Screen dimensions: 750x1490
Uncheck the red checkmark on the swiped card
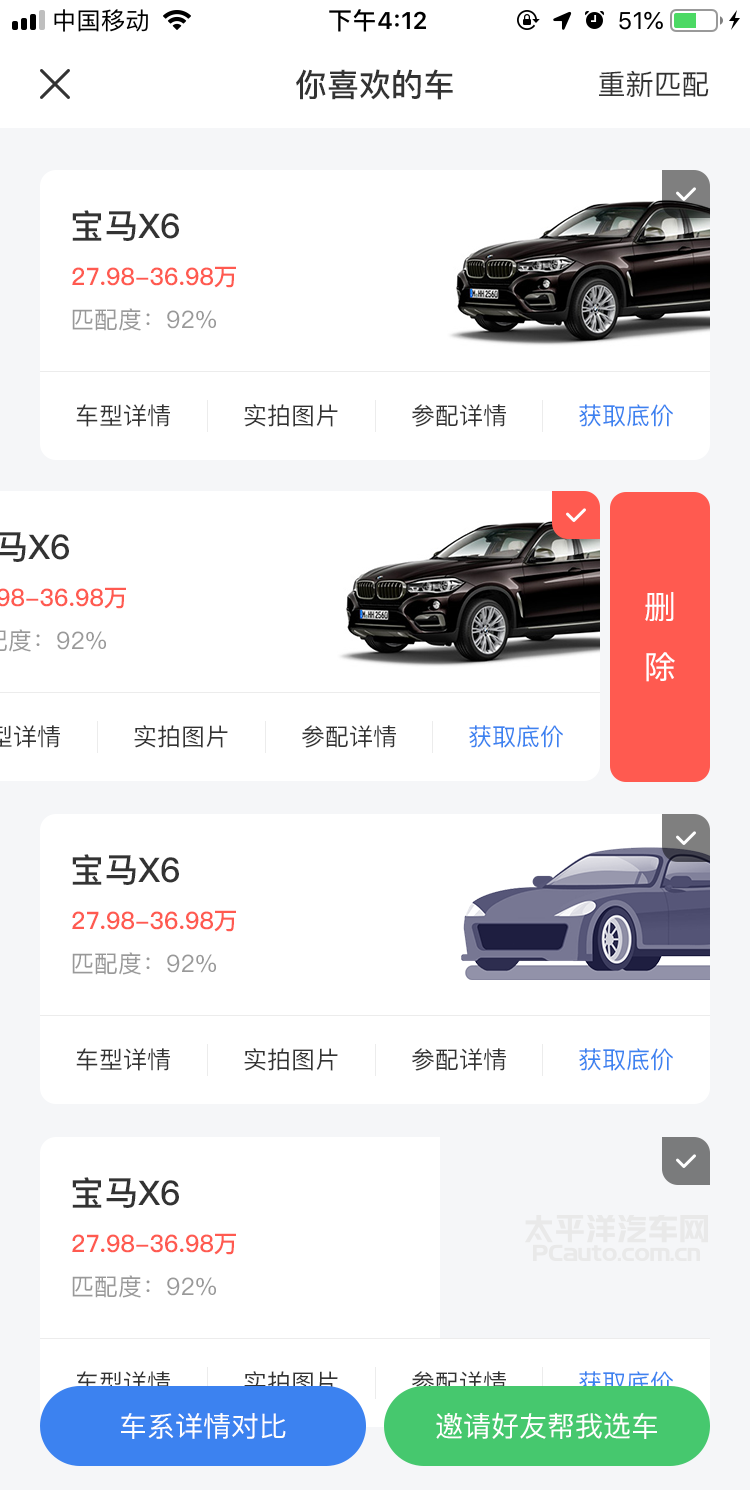576,515
